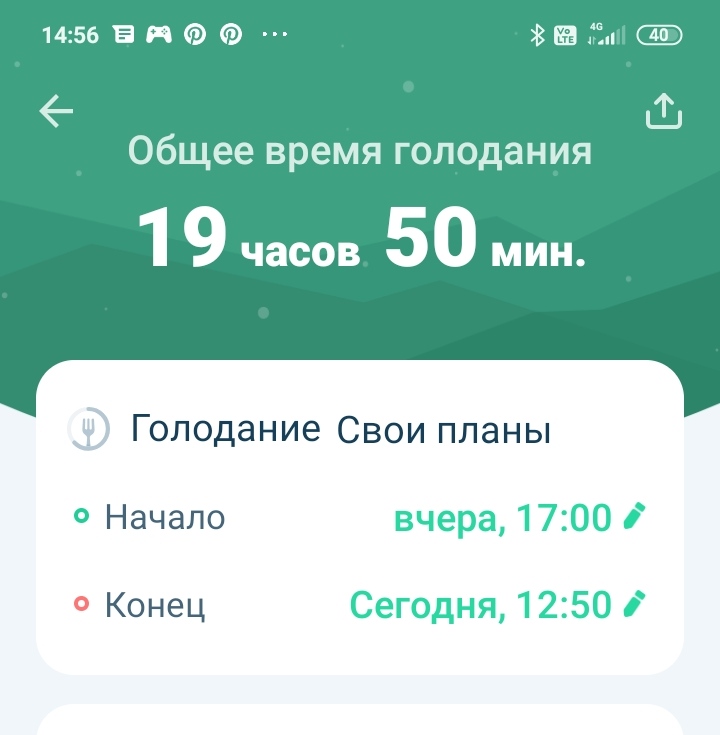Edit the fasting end time Сегодня, 12:50
720x735 pixels.
(635, 604)
